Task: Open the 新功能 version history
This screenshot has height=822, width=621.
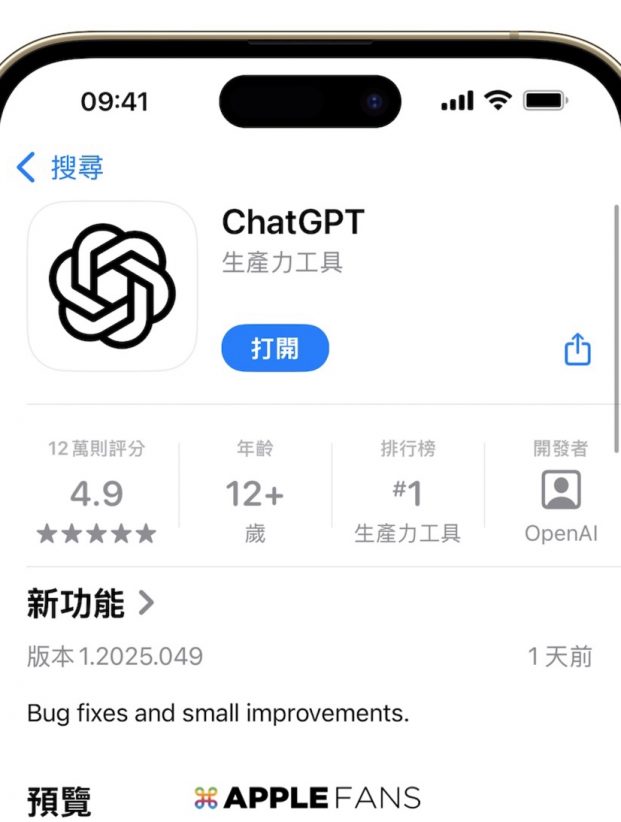Action: pos(91,603)
